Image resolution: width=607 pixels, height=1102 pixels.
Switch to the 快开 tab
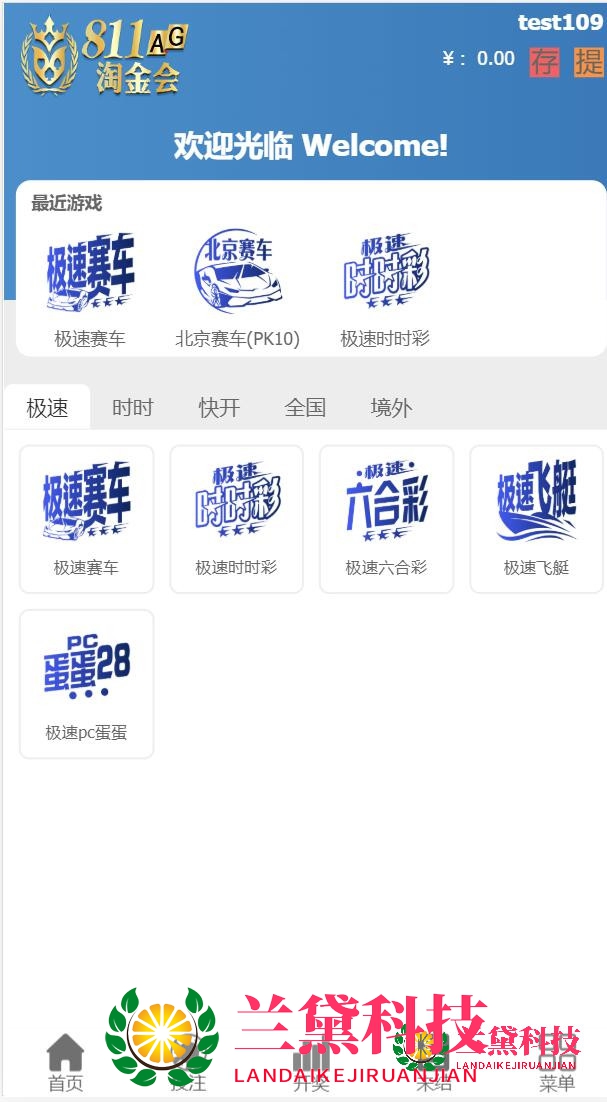point(219,408)
